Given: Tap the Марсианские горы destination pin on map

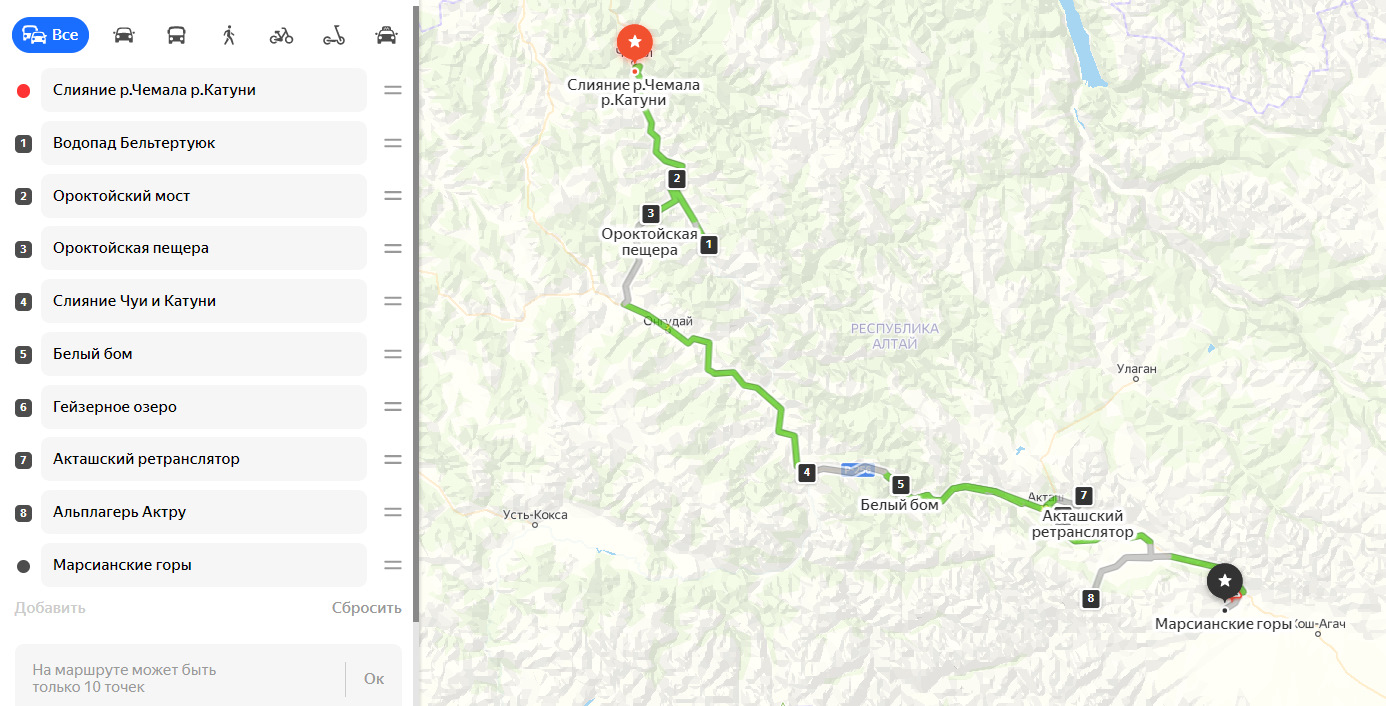Looking at the screenshot, I should click(1225, 582).
